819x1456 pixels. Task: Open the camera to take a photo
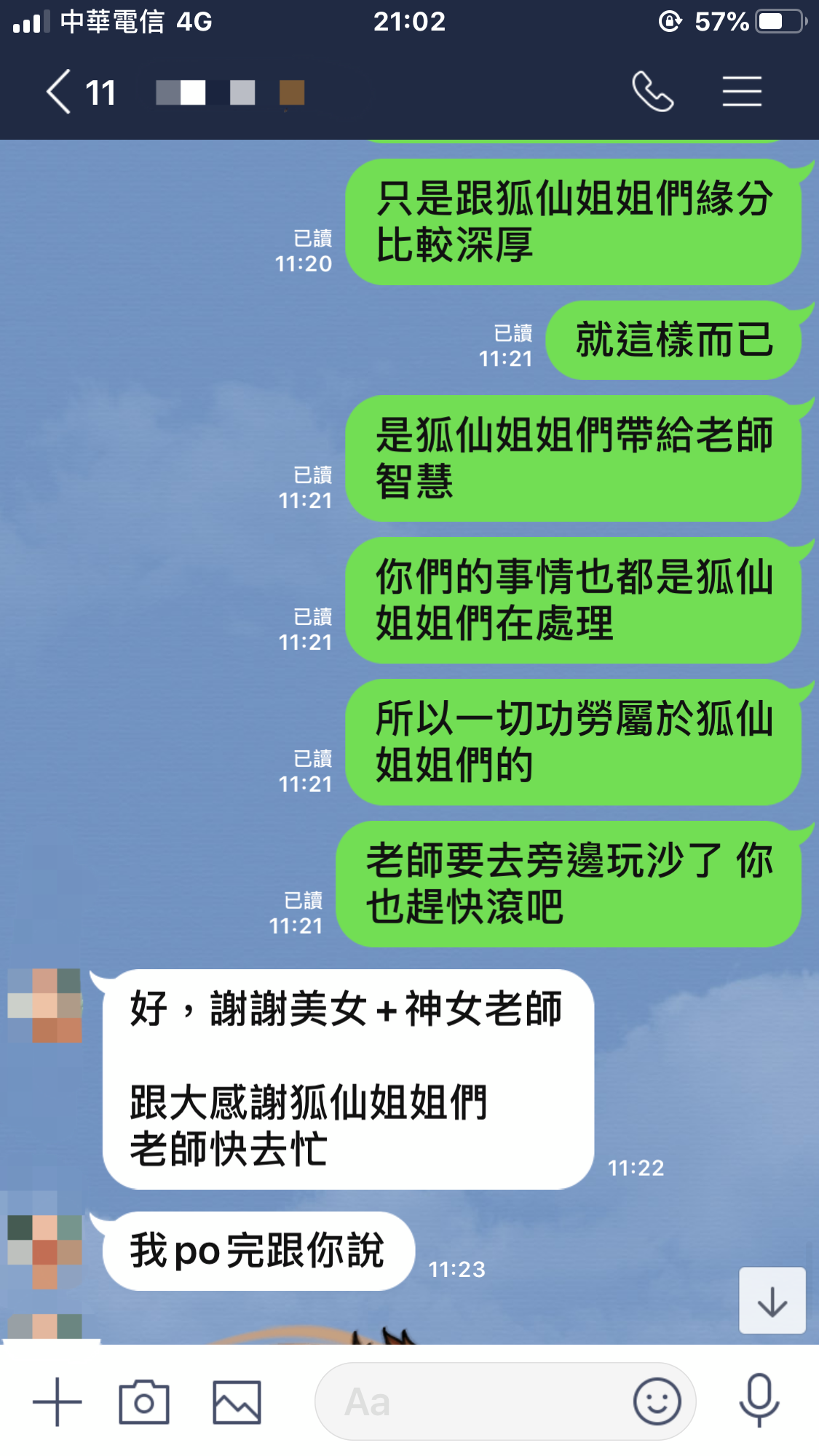[144, 1401]
